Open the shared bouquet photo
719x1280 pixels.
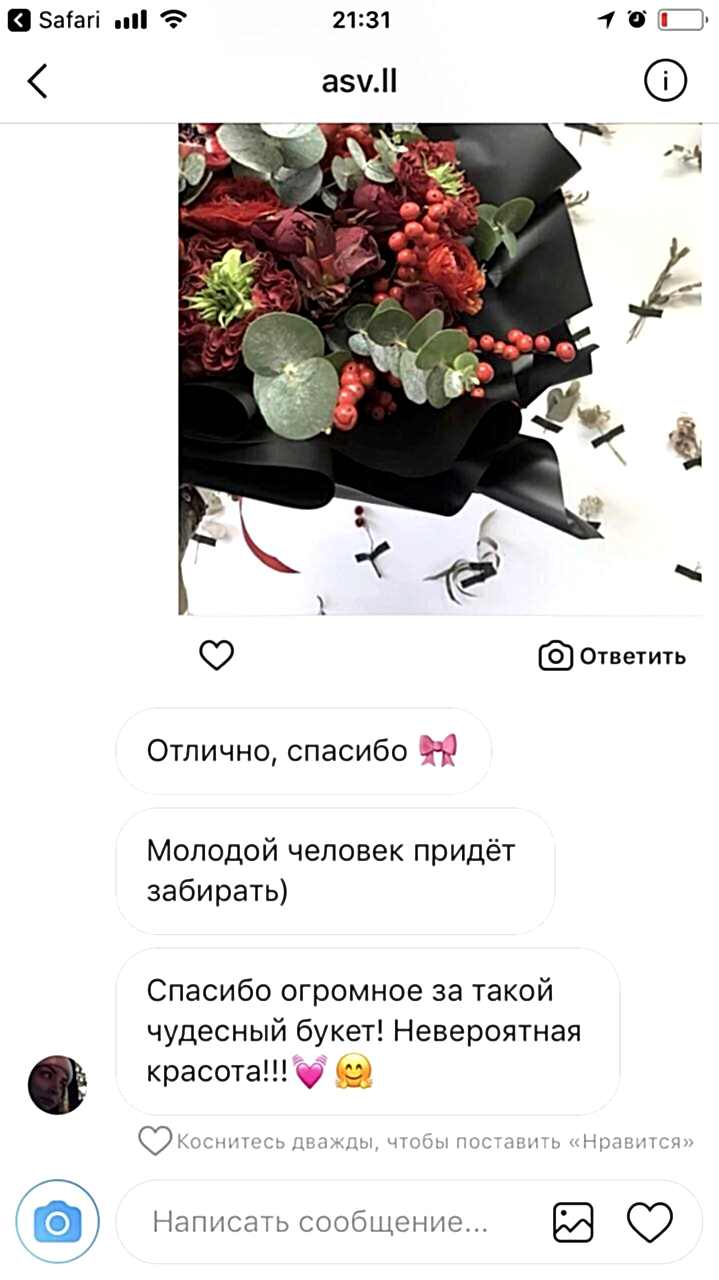pyautogui.click(x=440, y=368)
